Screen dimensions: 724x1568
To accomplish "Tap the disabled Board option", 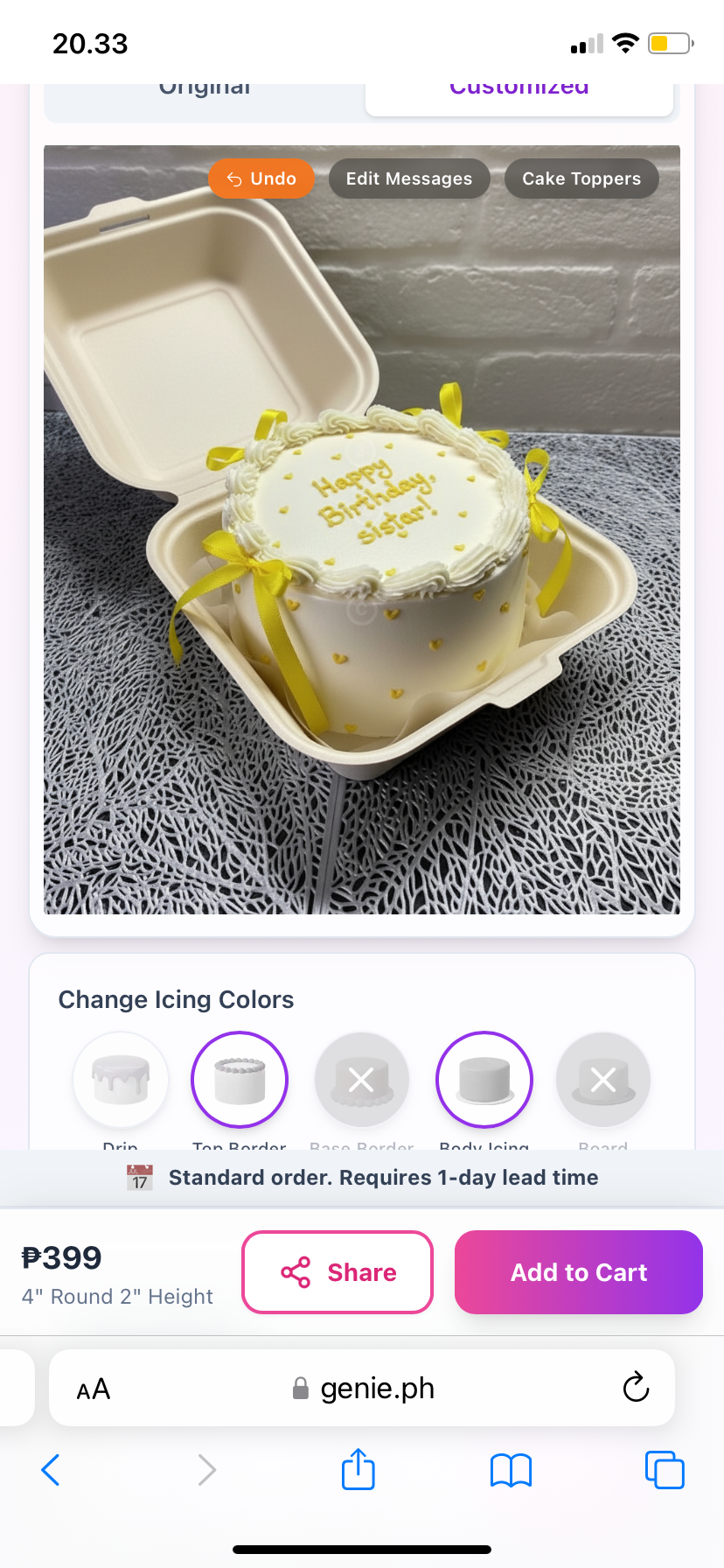I will 603,1080.
